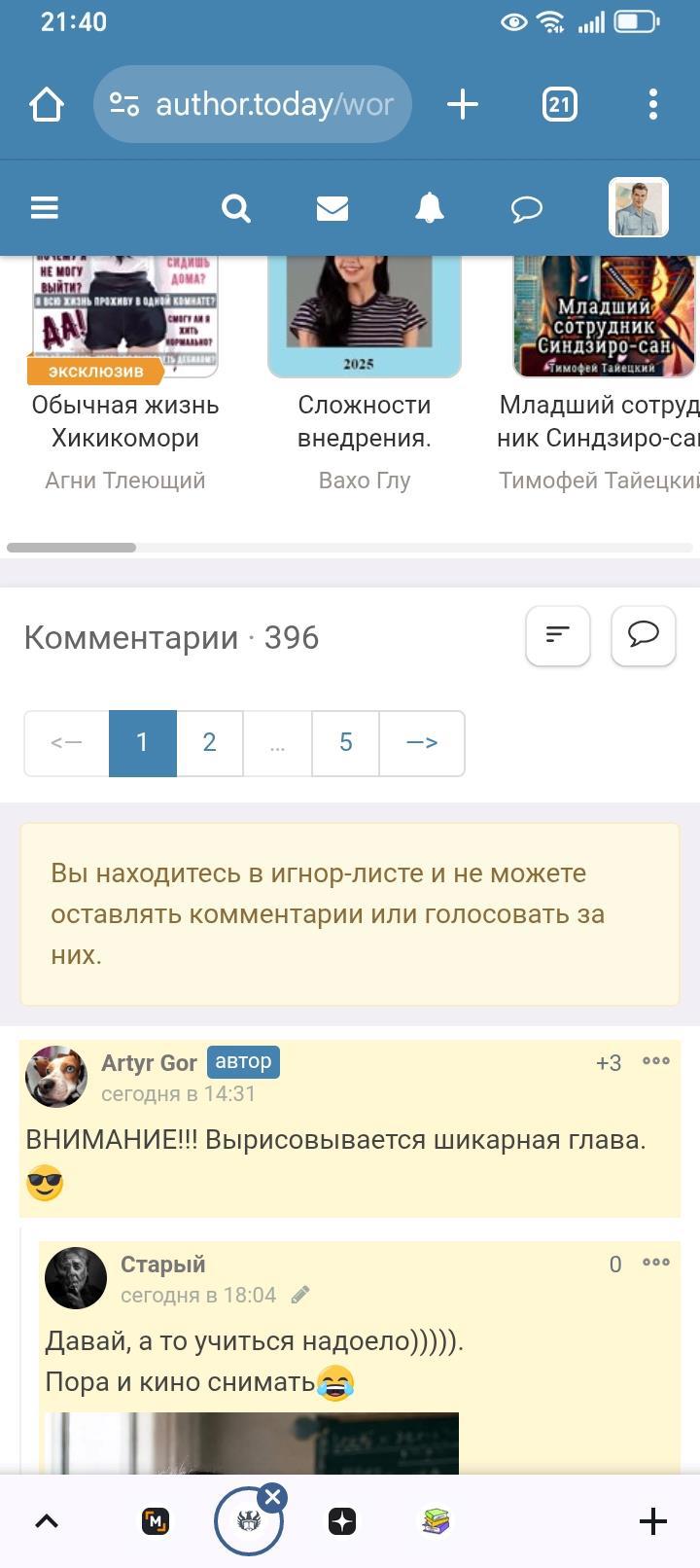Open the book Обычная жизнь Хикикомори
The width and height of the screenshot is (700, 1568).
pos(125,421)
